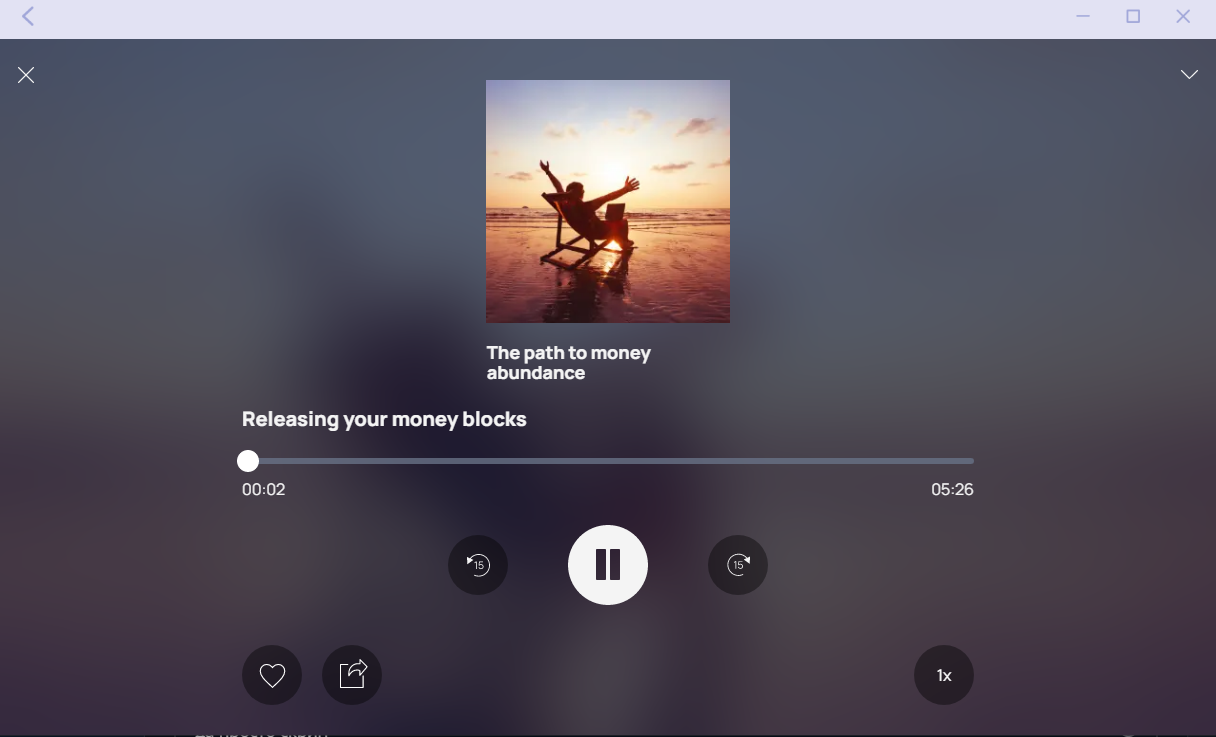Change the 1x playback speed
Viewport: 1216px width, 737px height.
click(943, 675)
